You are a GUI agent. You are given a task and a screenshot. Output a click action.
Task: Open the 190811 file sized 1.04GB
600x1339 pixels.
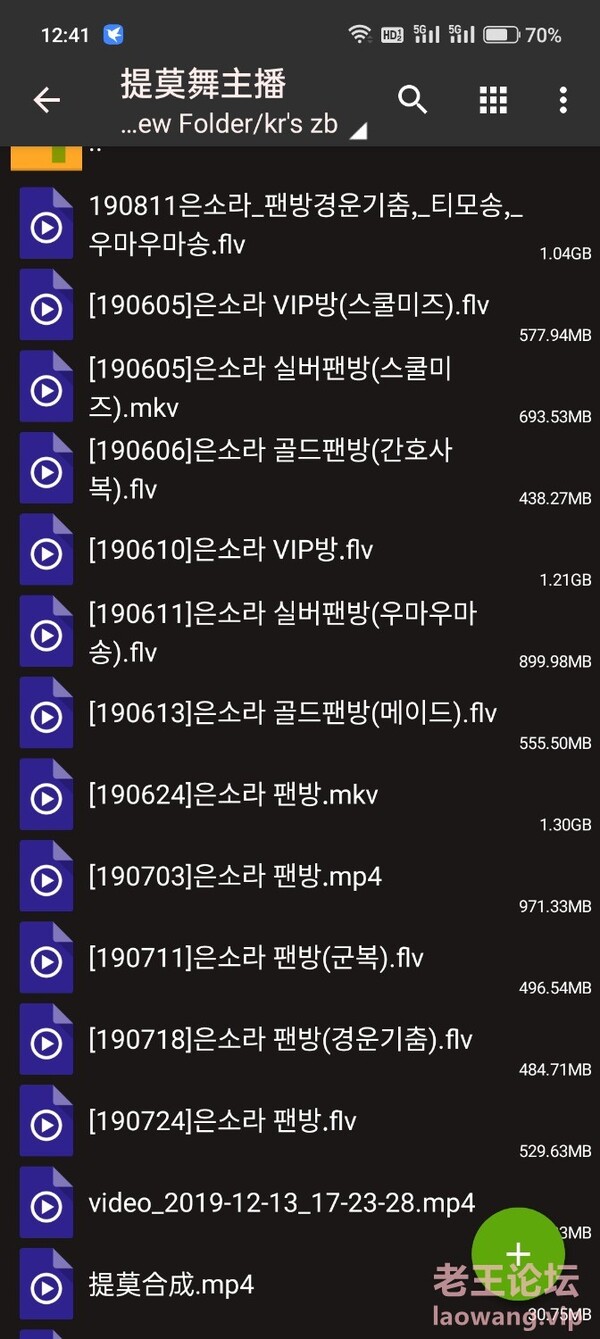(300, 226)
